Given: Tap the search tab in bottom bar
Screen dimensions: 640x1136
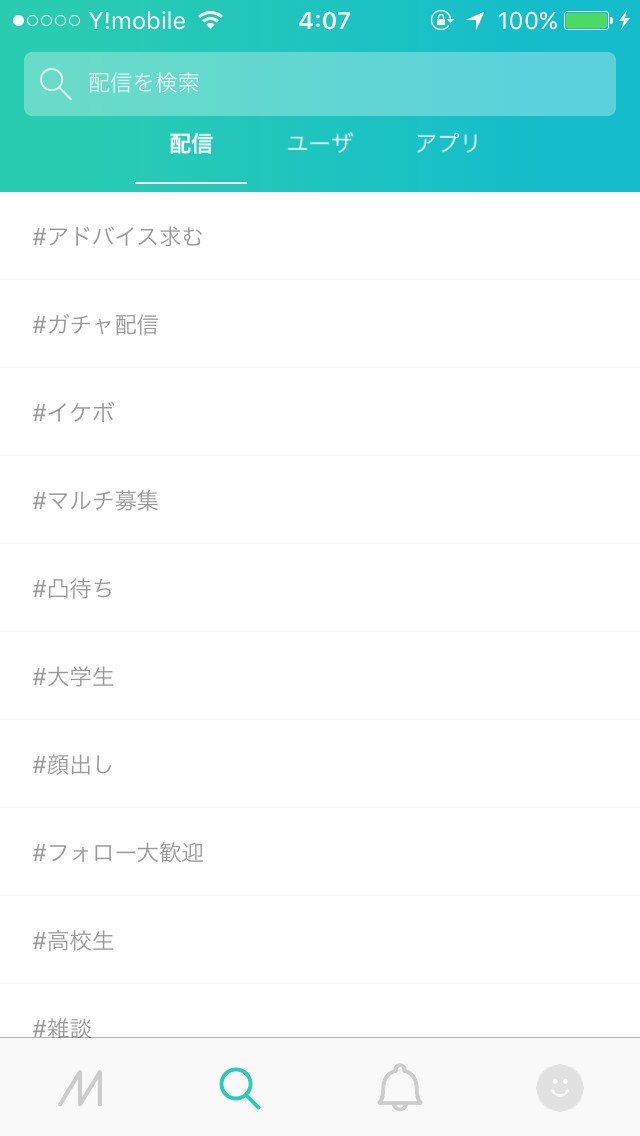Looking at the screenshot, I should pyautogui.click(x=240, y=1088).
